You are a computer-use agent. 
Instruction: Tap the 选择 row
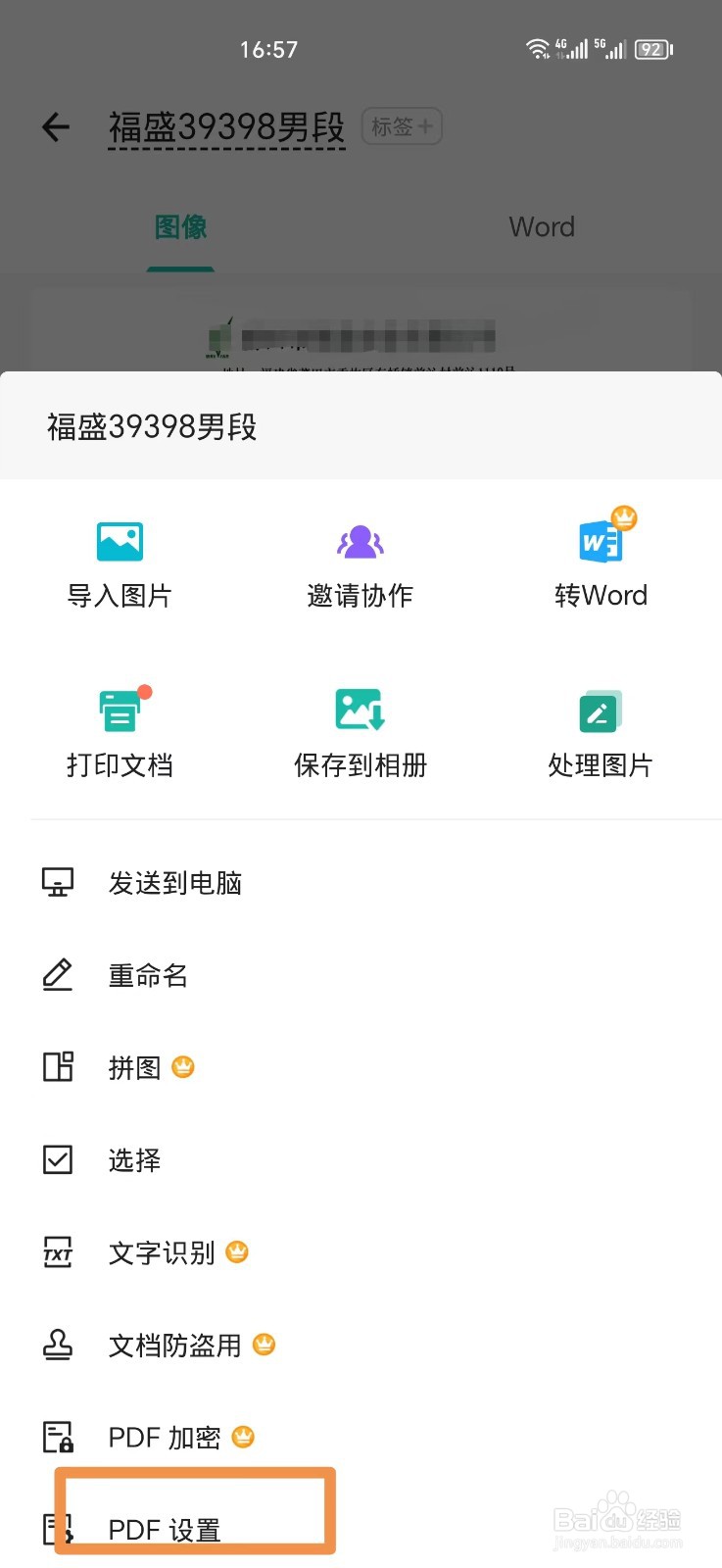(x=134, y=1160)
